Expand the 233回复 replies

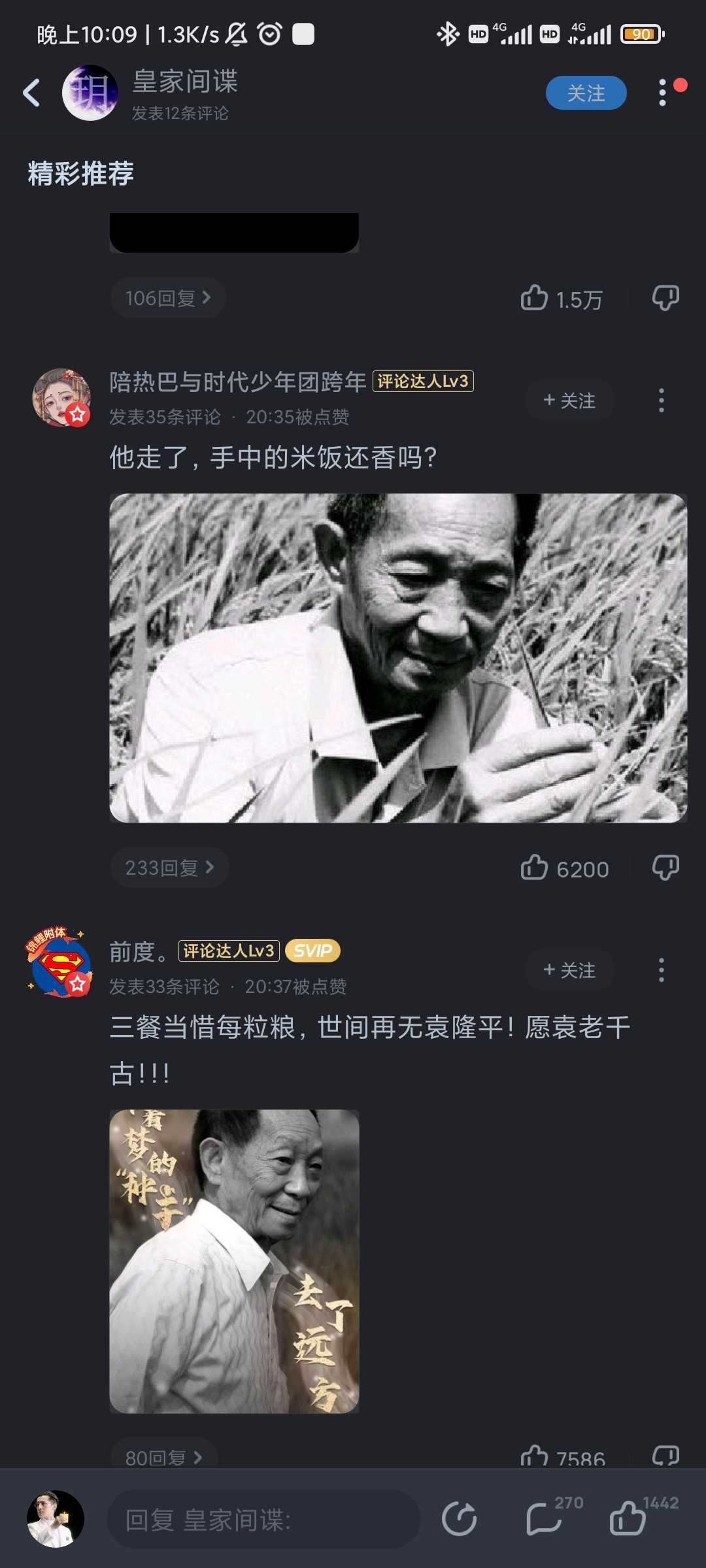(169, 868)
